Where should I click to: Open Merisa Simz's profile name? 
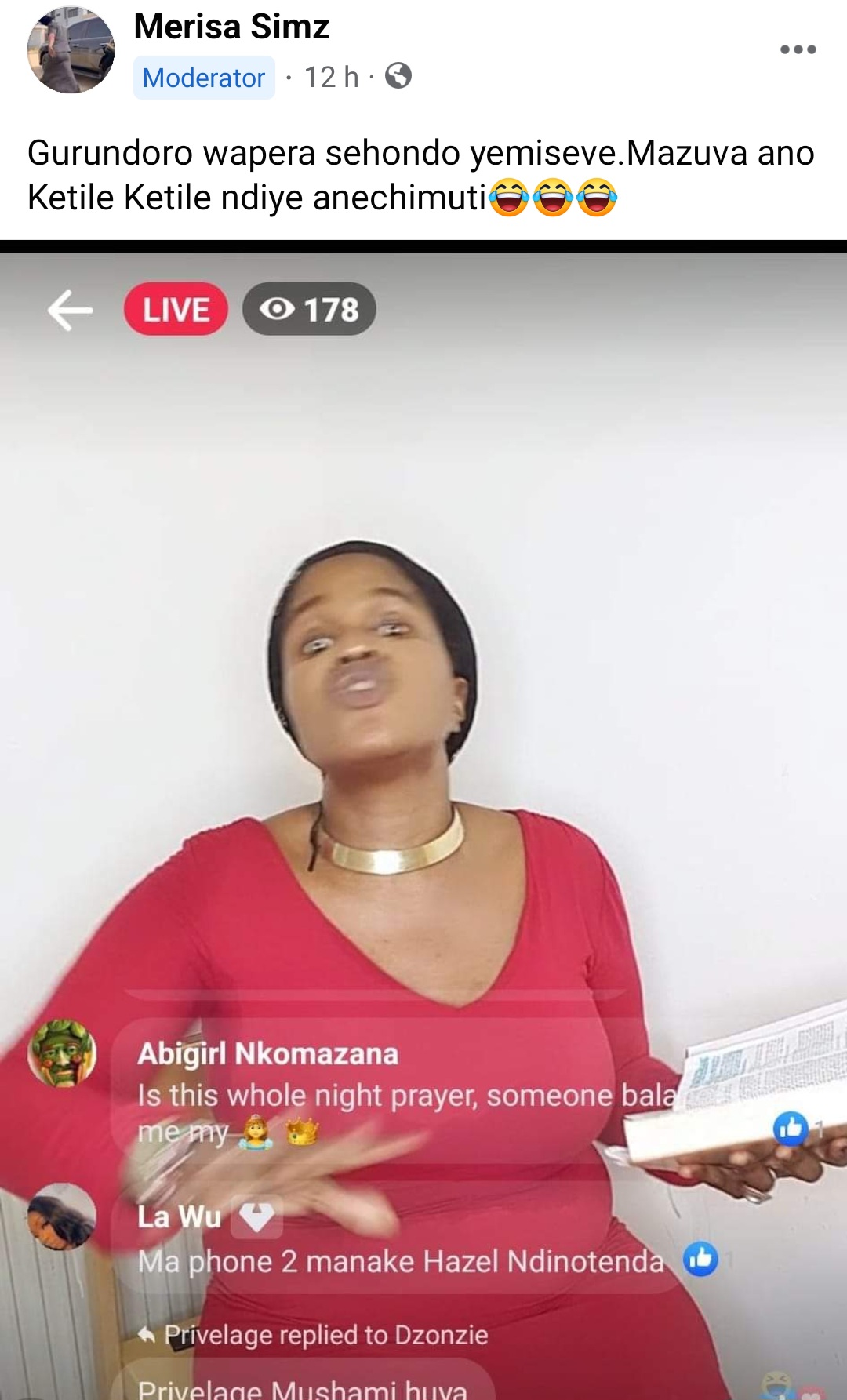231,27
